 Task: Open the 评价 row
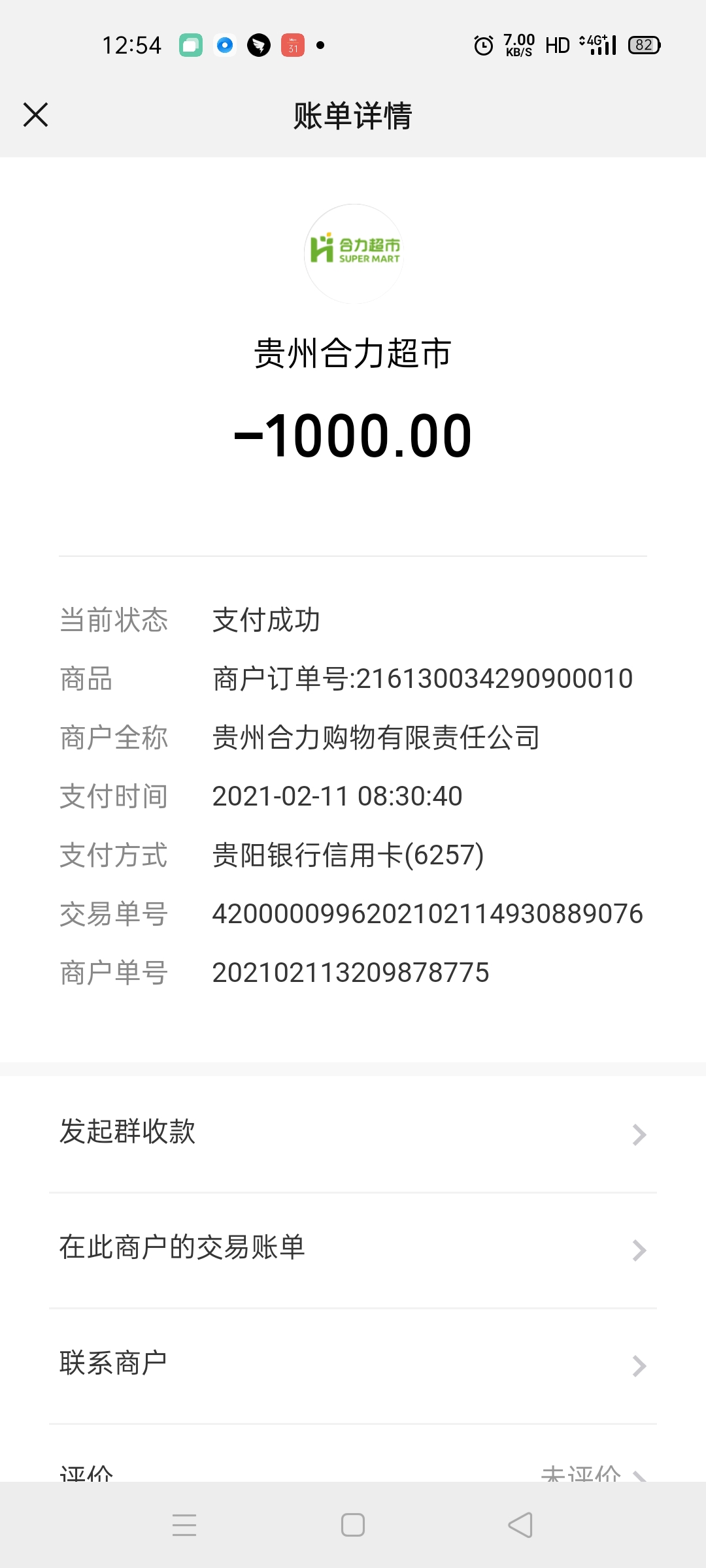353,1471
